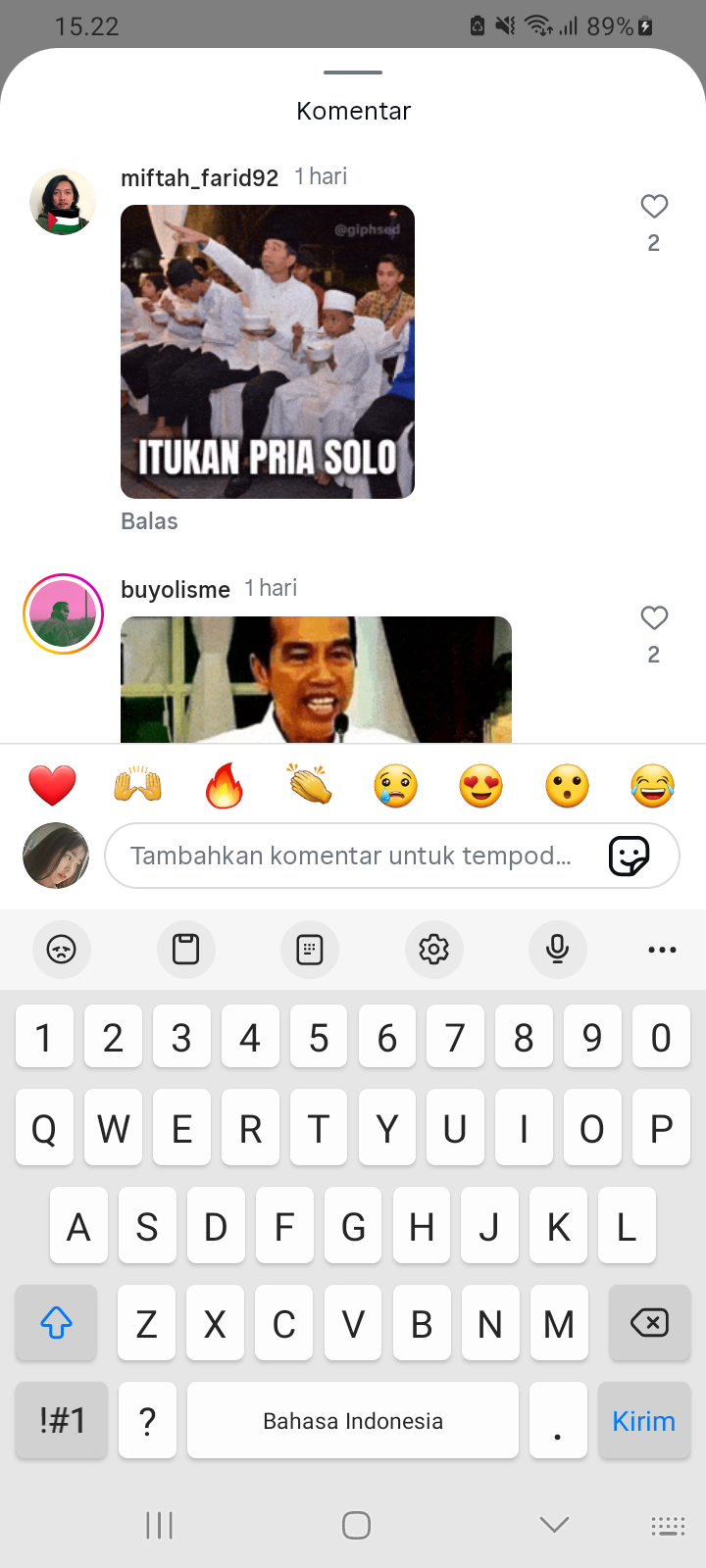Insert the heart-eyes emoji
Screen dimensions: 706x1568
coord(481,786)
